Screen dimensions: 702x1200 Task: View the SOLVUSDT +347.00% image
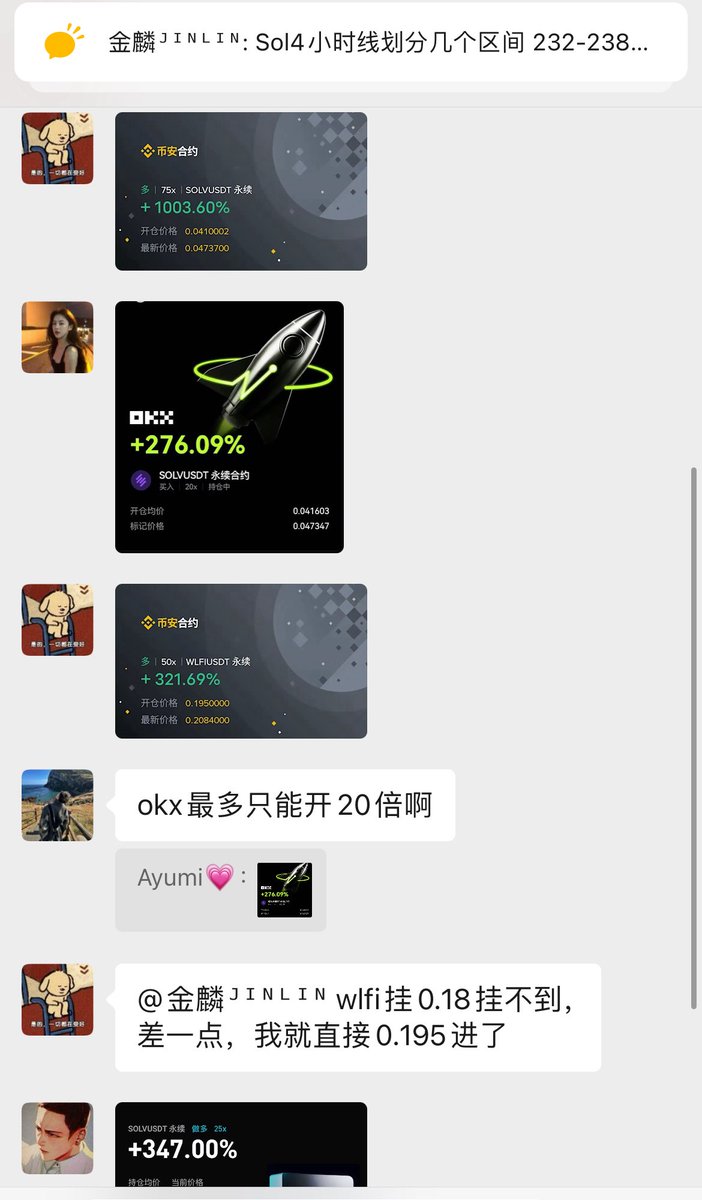click(x=241, y=1144)
